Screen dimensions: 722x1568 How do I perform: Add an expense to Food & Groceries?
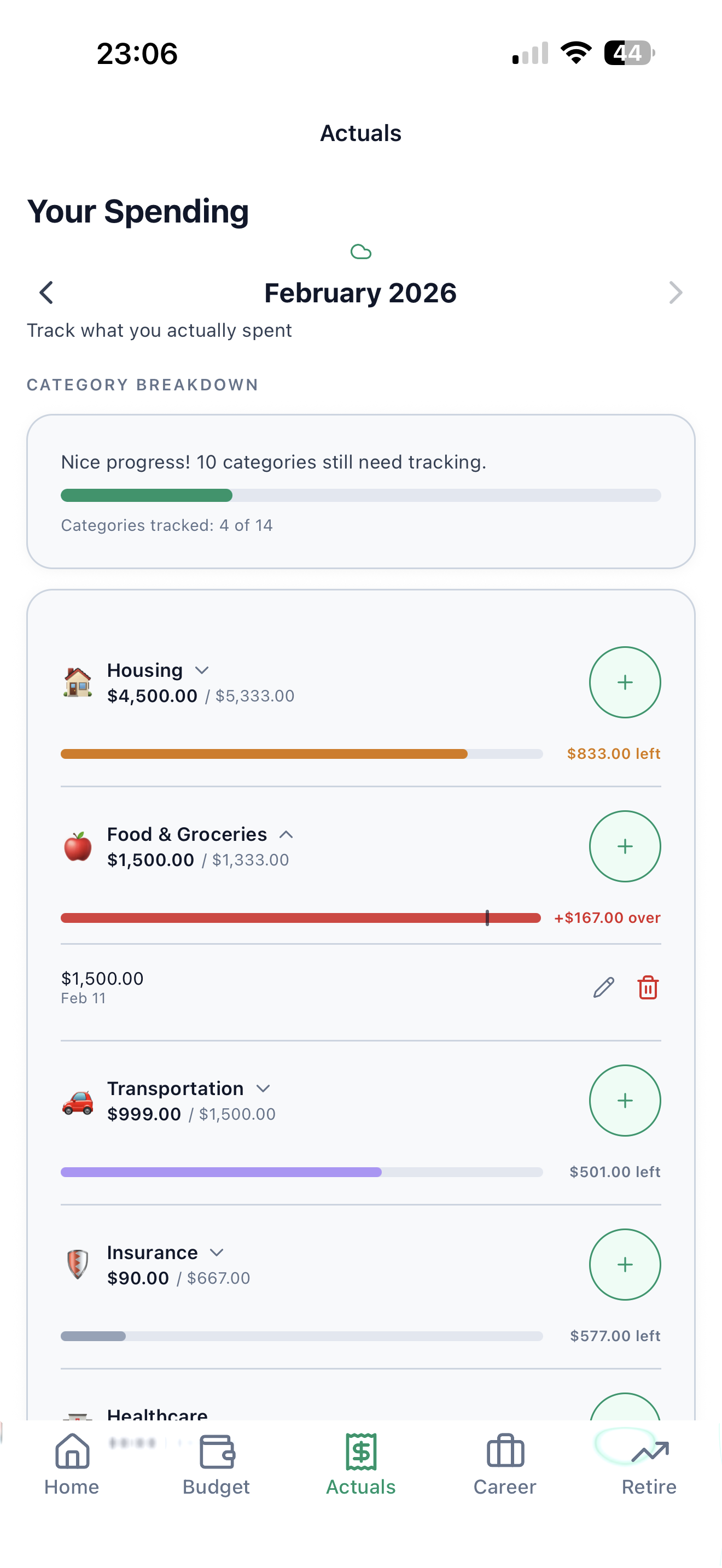[x=625, y=846]
